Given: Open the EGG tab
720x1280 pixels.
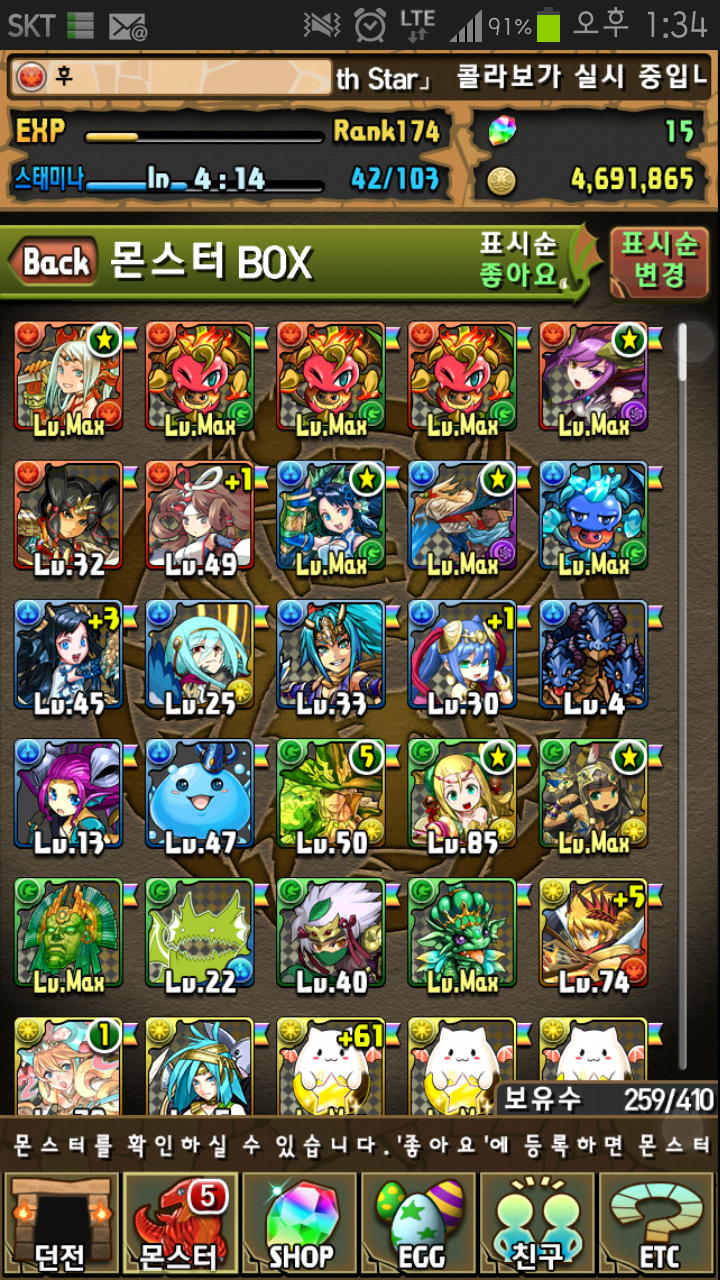Looking at the screenshot, I should [x=420, y=1224].
